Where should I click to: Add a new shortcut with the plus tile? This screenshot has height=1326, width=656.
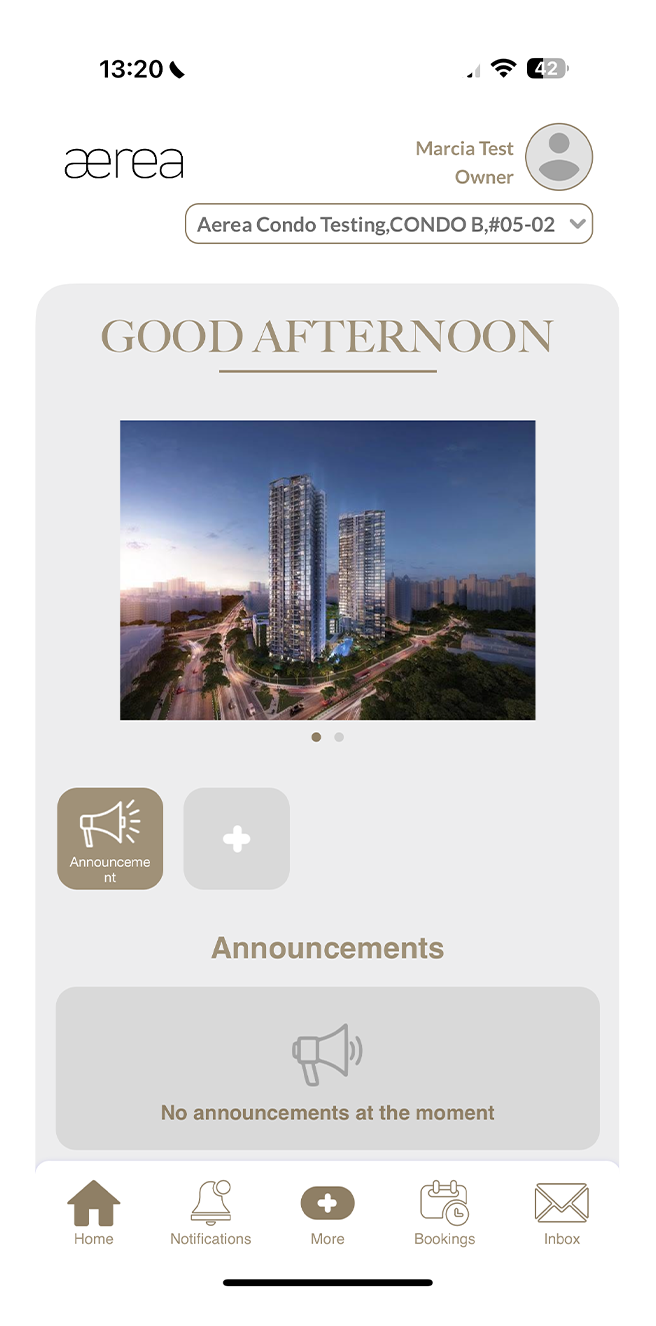[237, 838]
